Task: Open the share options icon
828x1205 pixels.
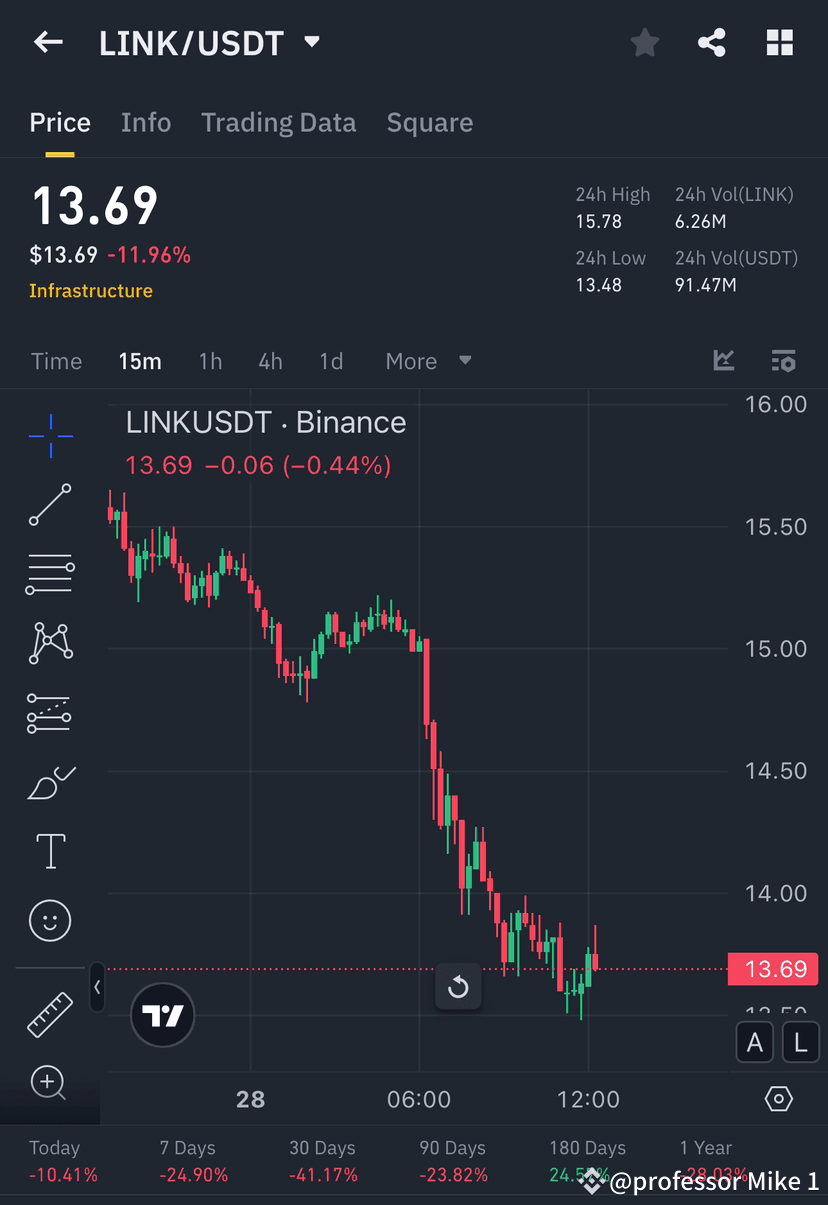Action: [x=712, y=42]
